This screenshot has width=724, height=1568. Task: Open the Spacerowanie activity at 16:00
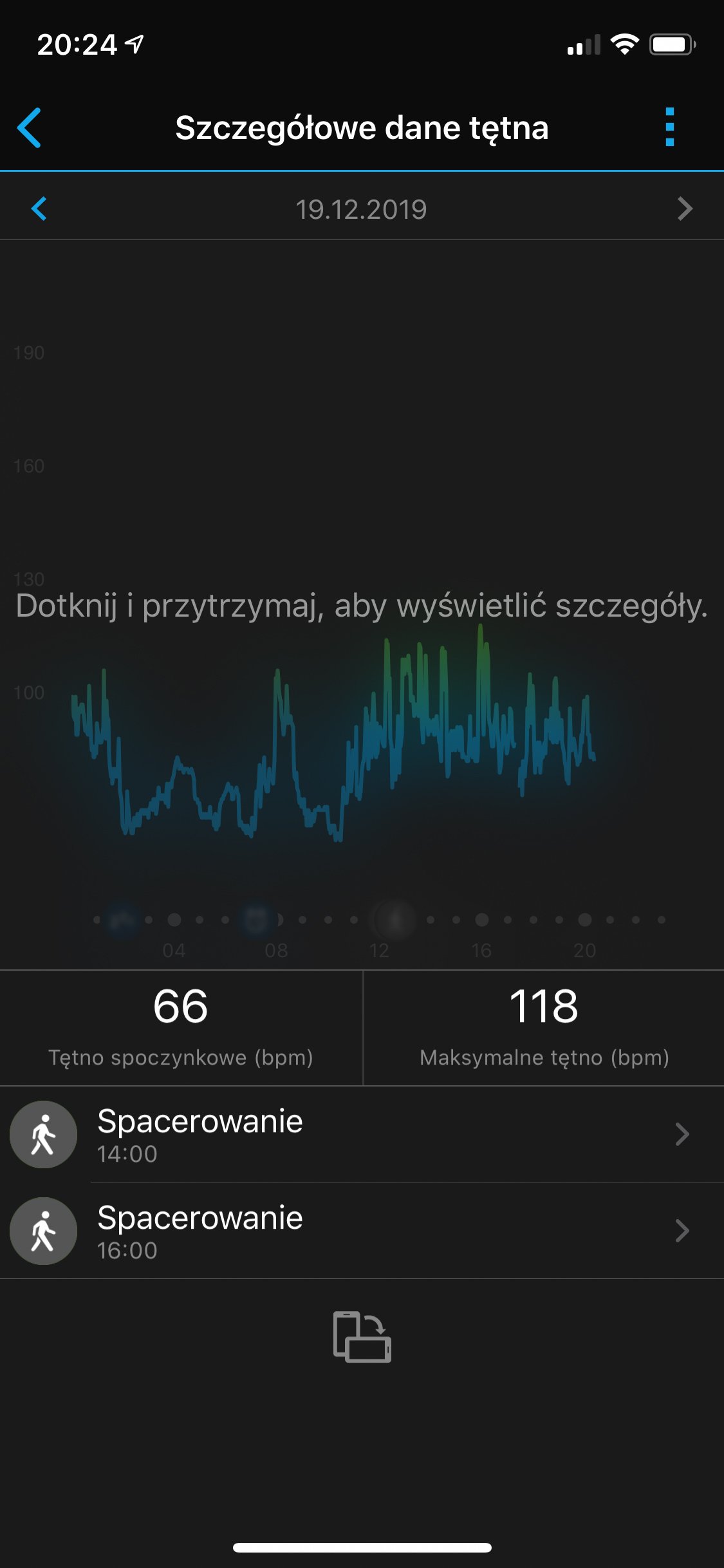(x=362, y=1231)
